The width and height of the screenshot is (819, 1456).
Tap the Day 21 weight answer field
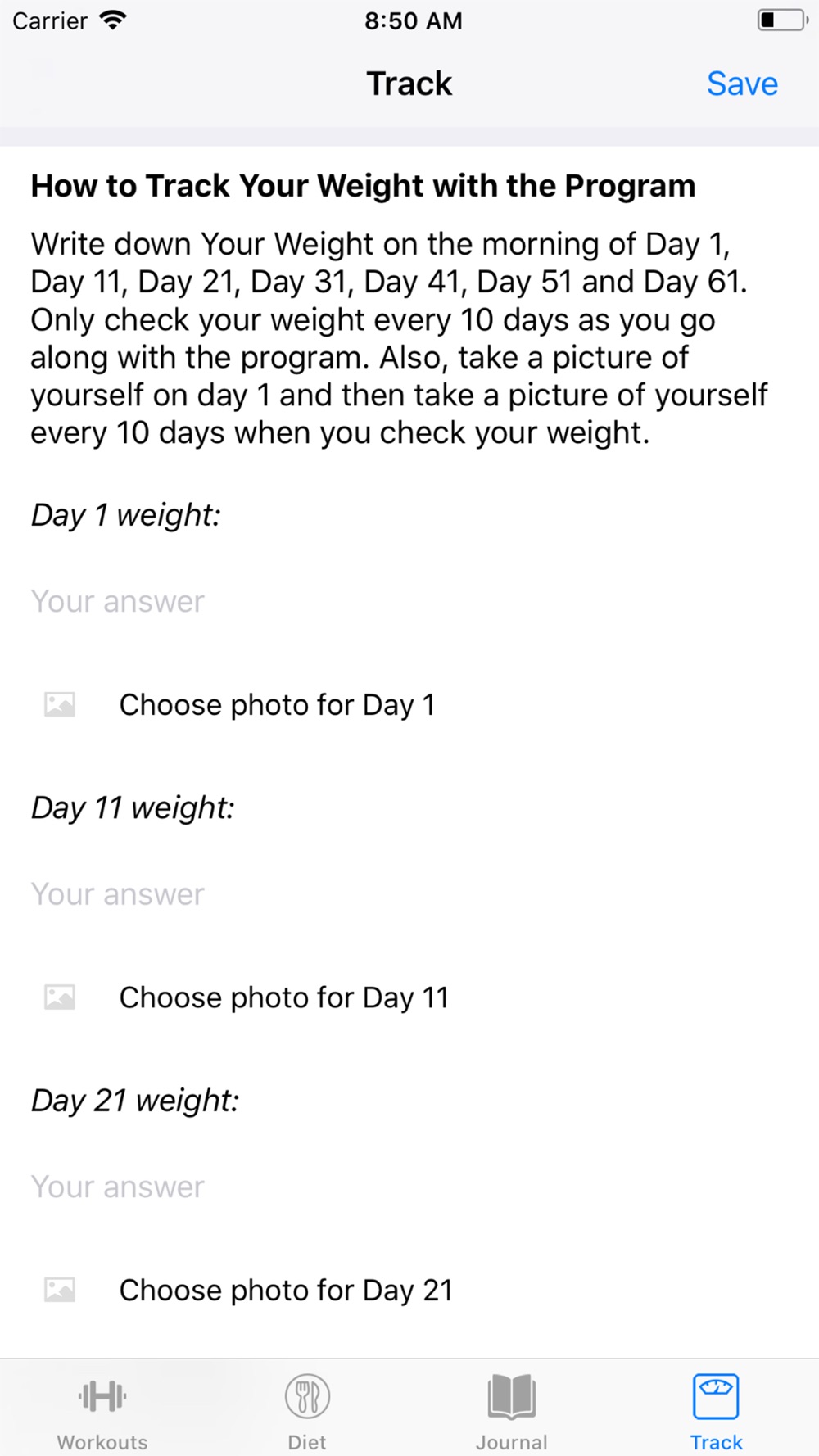coord(409,1187)
